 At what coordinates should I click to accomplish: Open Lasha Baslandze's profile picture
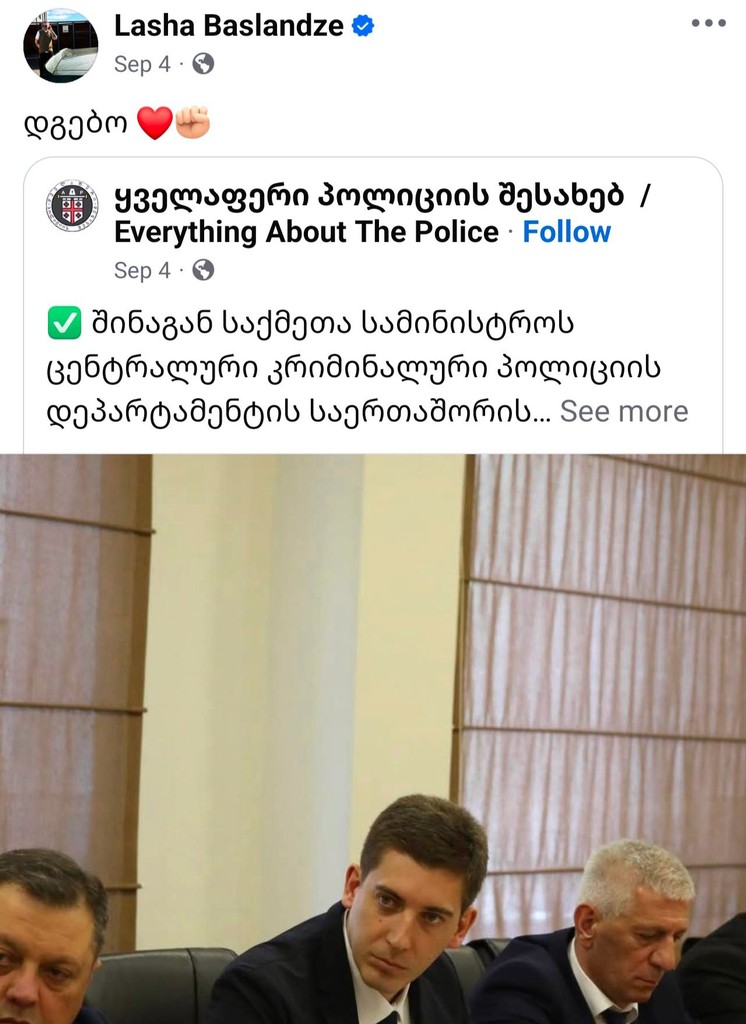(x=61, y=44)
